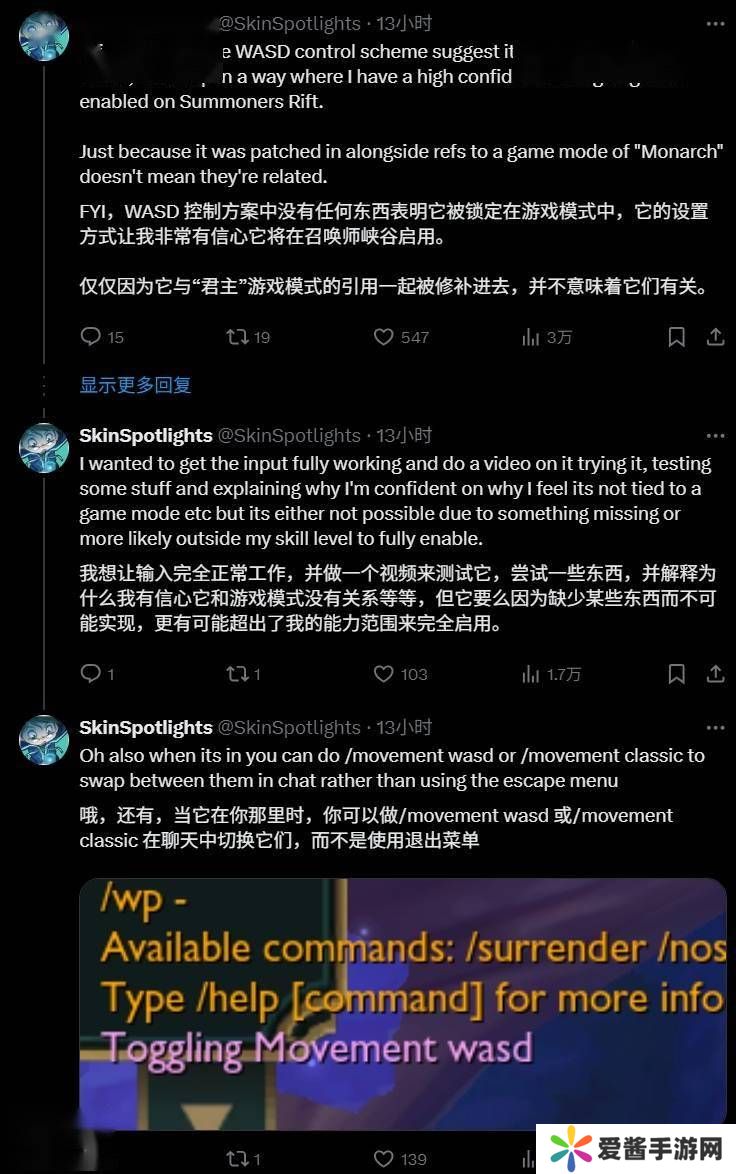Open overflow menu on the /movement wasd tweet
Screen dimensions: 736x1174
tap(715, 728)
